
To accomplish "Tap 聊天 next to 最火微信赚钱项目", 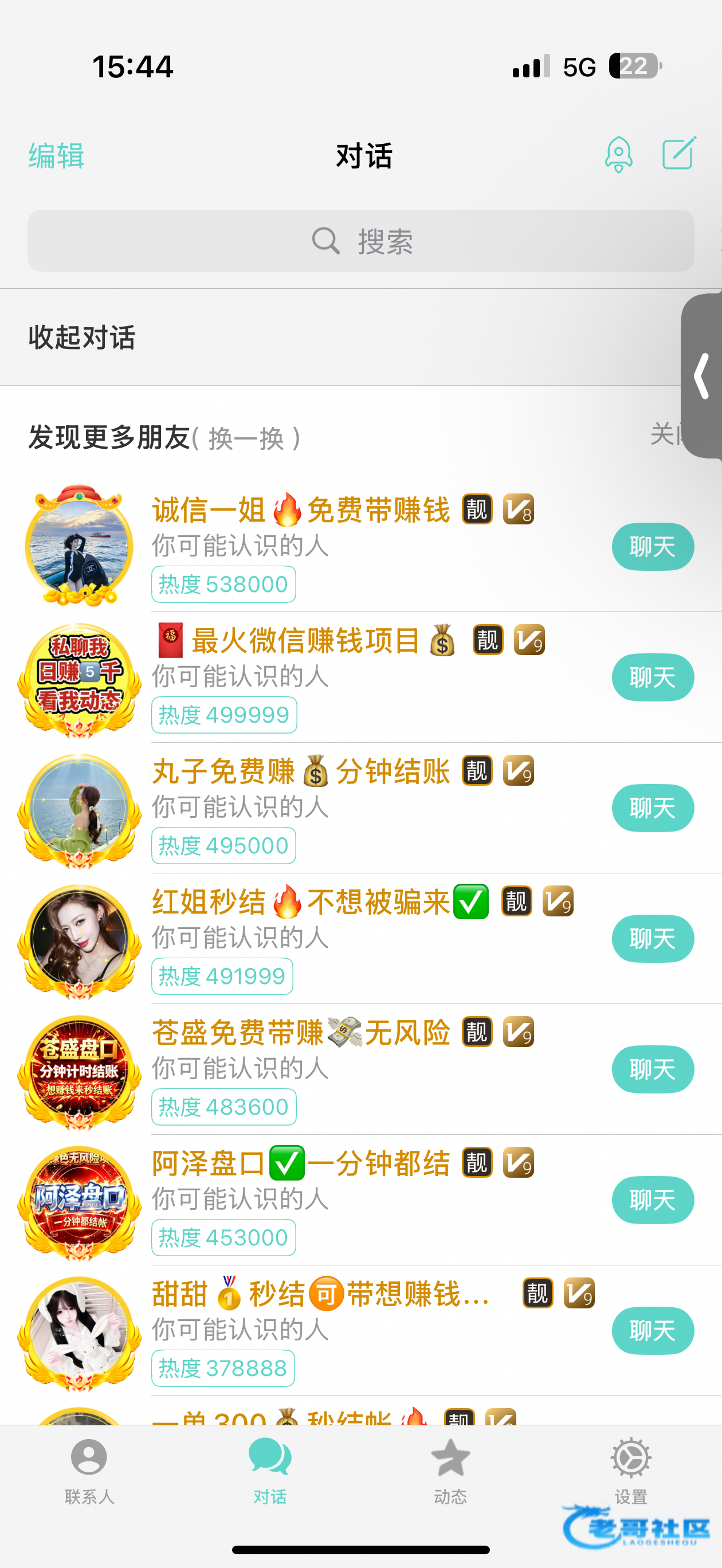I will tap(653, 677).
